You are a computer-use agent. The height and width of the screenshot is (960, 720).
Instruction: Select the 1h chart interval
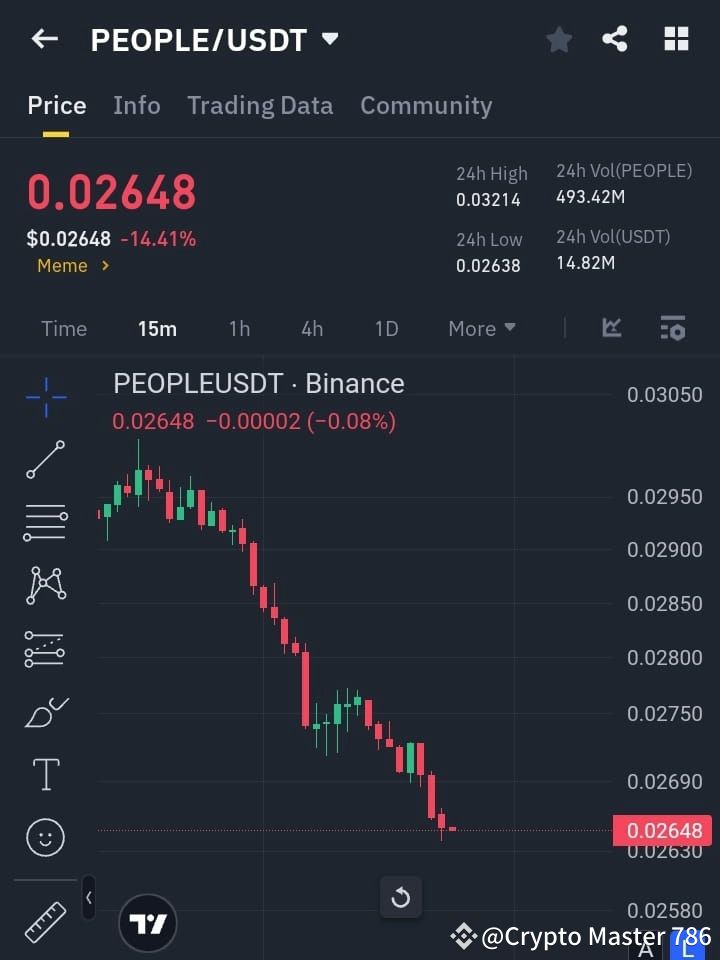pyautogui.click(x=239, y=328)
